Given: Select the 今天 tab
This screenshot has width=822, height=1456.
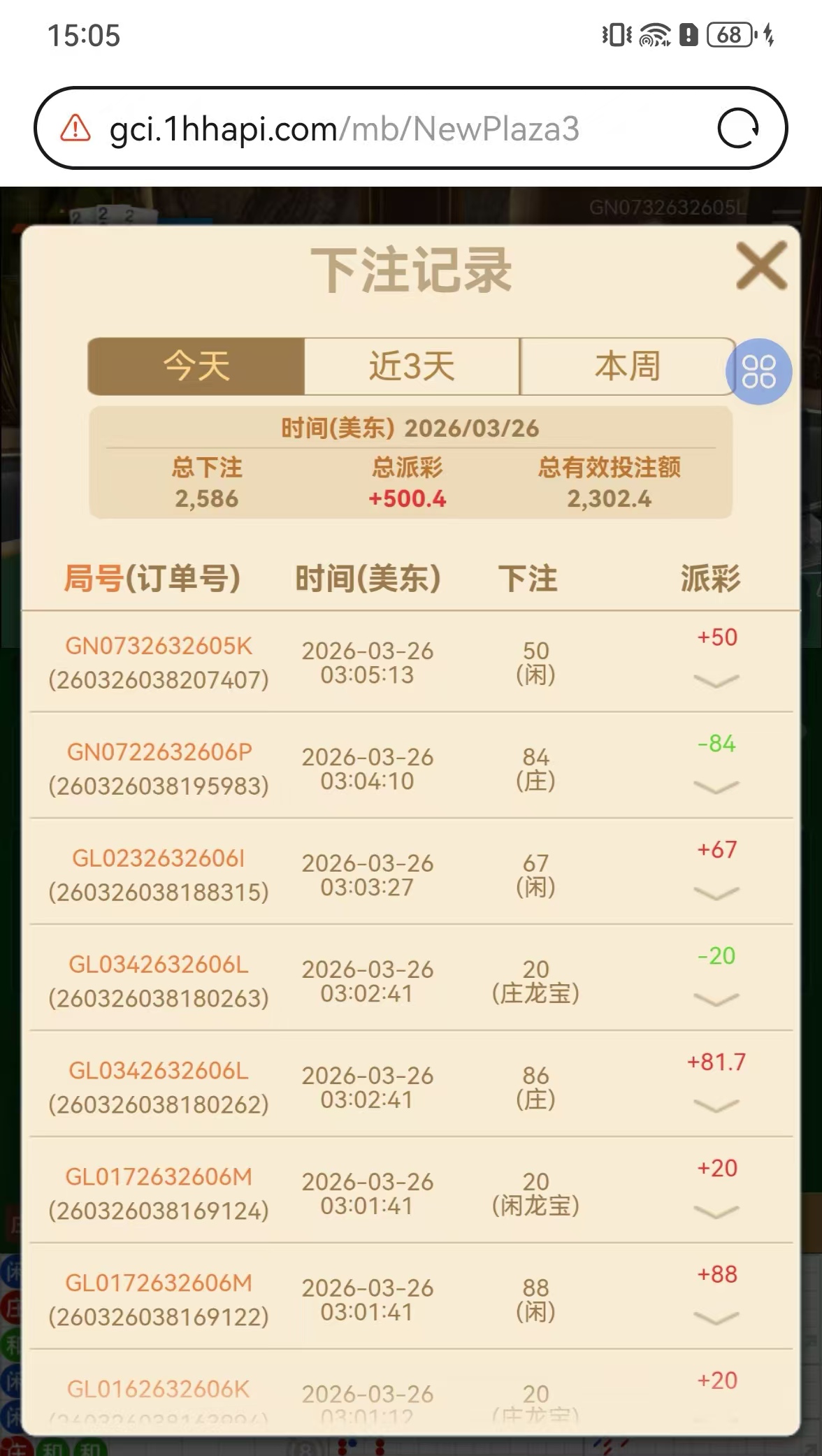Looking at the screenshot, I should coord(196,366).
